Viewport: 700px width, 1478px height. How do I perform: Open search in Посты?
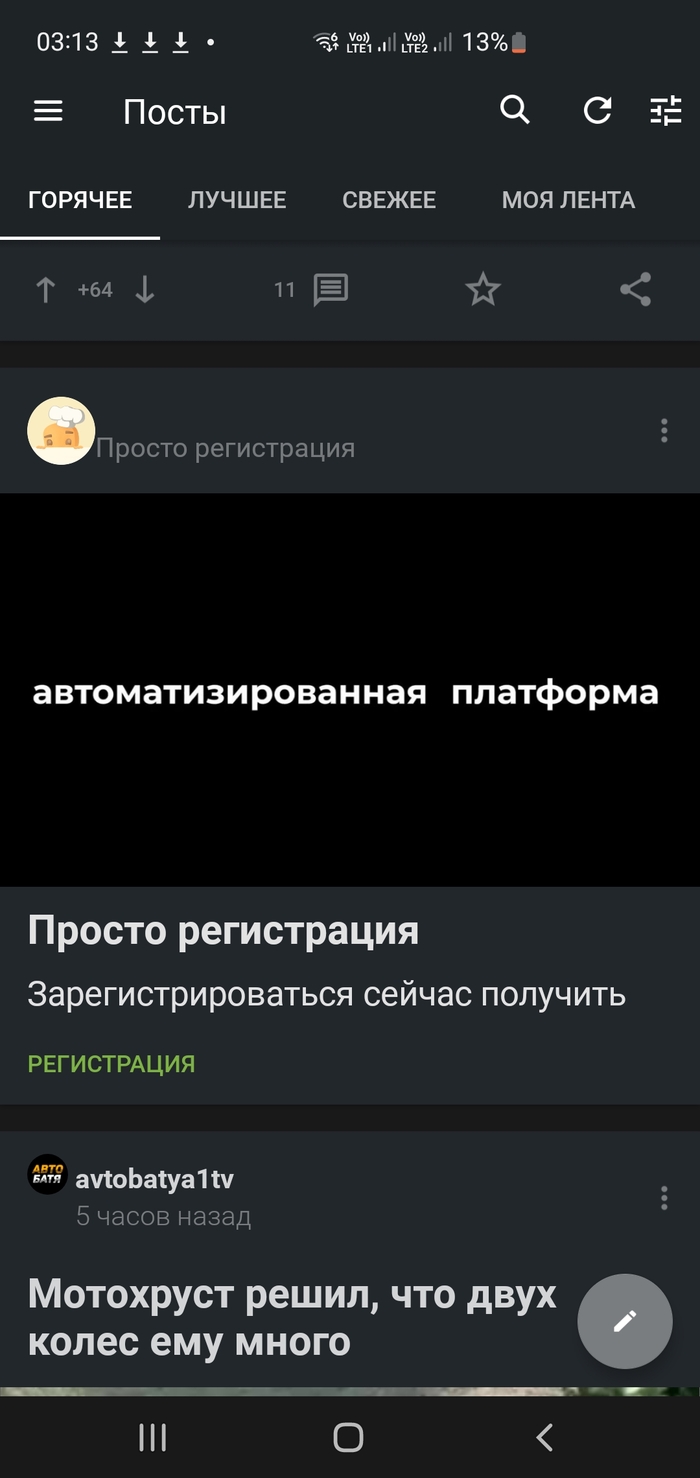[515, 110]
